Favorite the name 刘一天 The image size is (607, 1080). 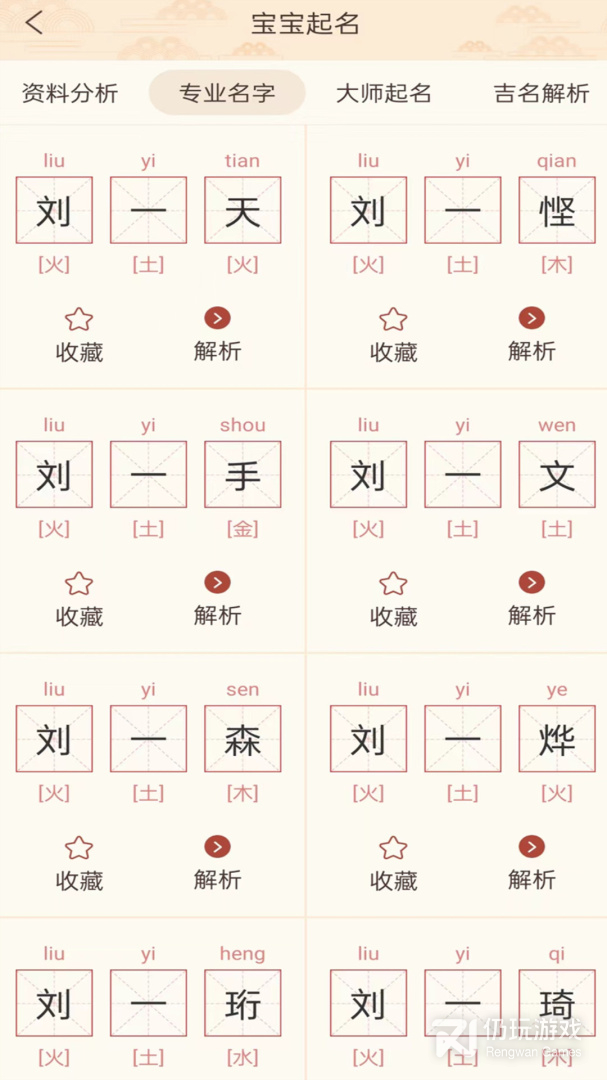point(79,334)
